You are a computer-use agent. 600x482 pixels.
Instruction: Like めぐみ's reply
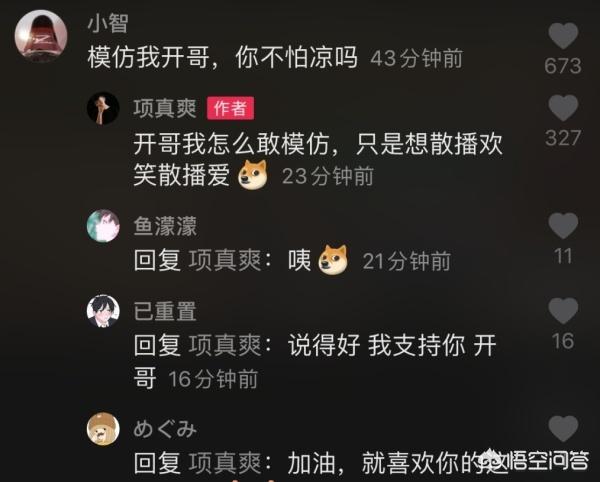[563, 428]
